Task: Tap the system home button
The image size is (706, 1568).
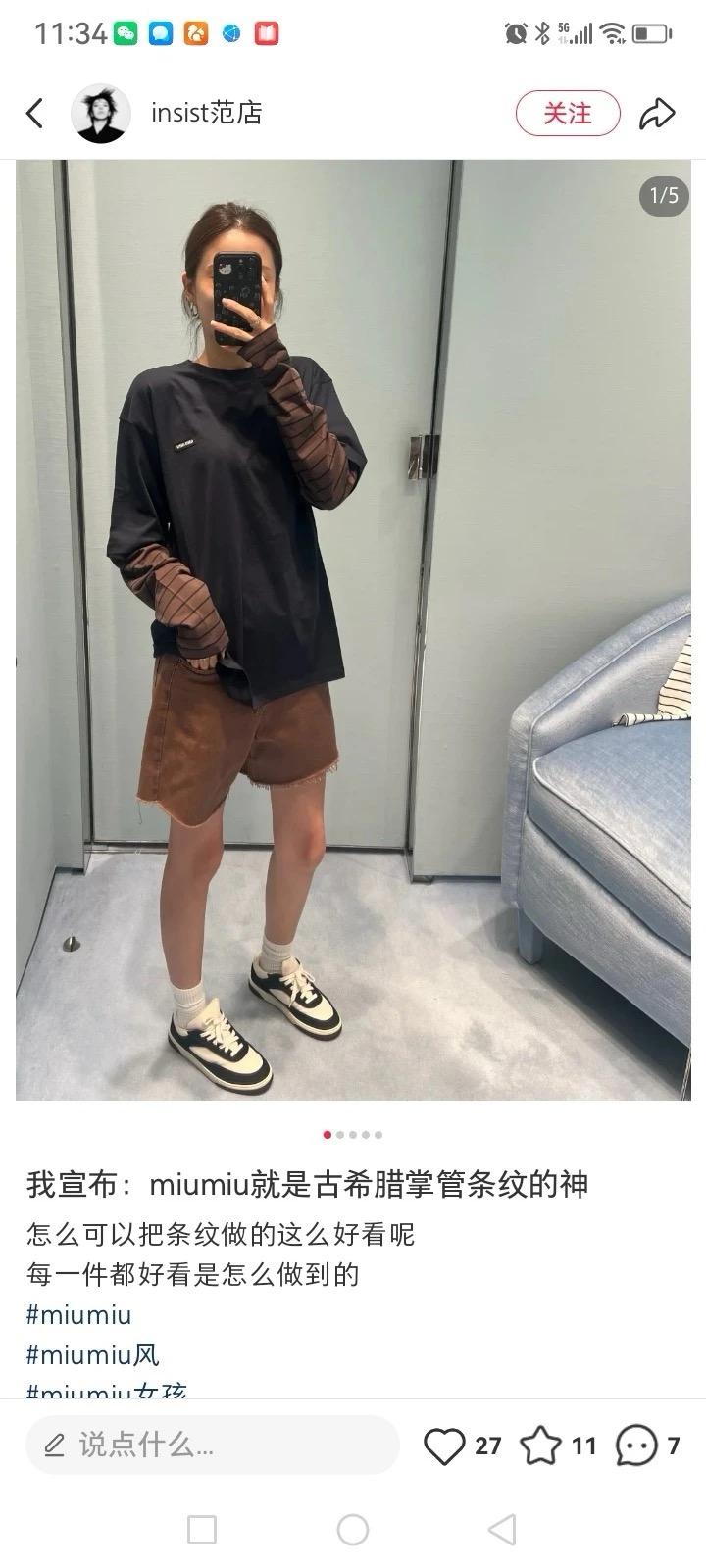Action: 353,1529
